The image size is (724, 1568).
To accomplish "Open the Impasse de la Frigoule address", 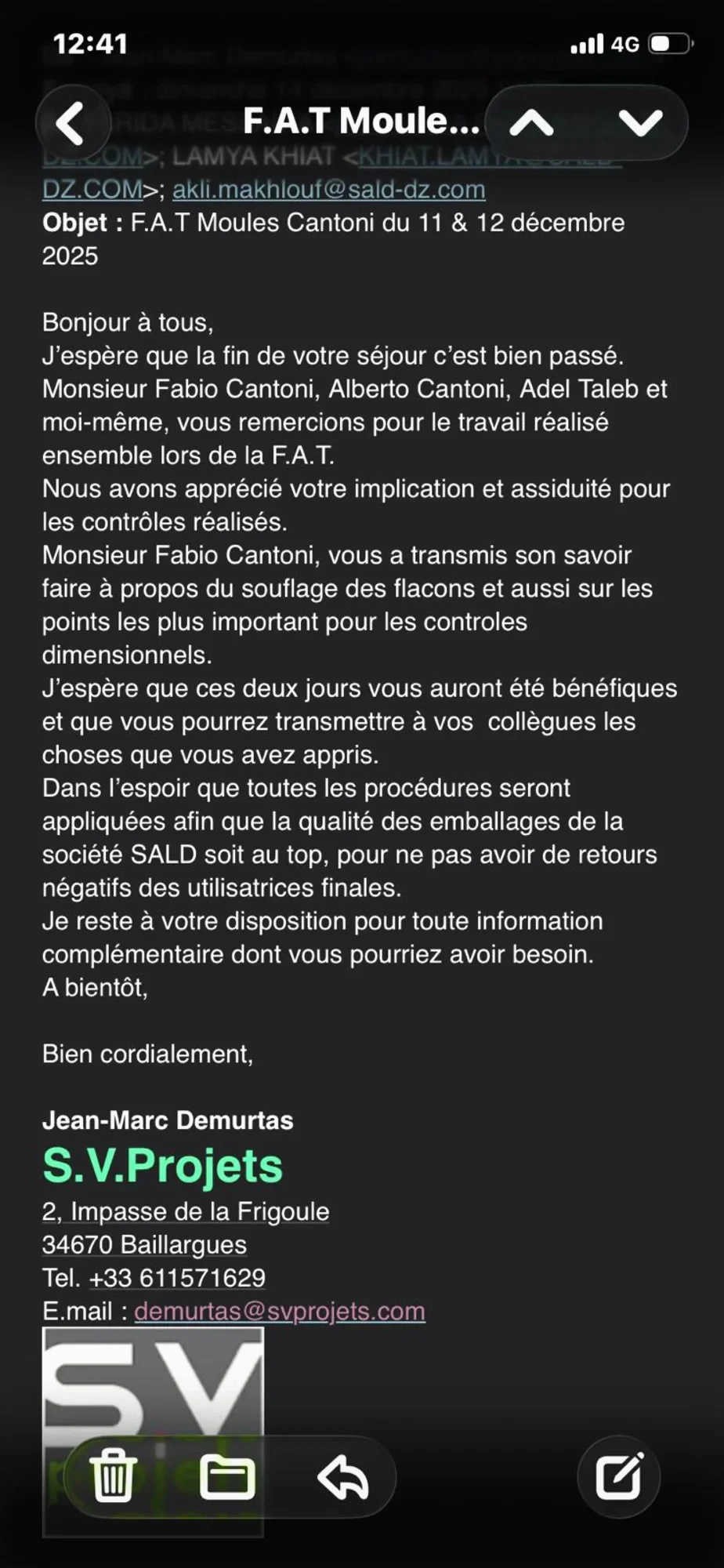I will [186, 1212].
